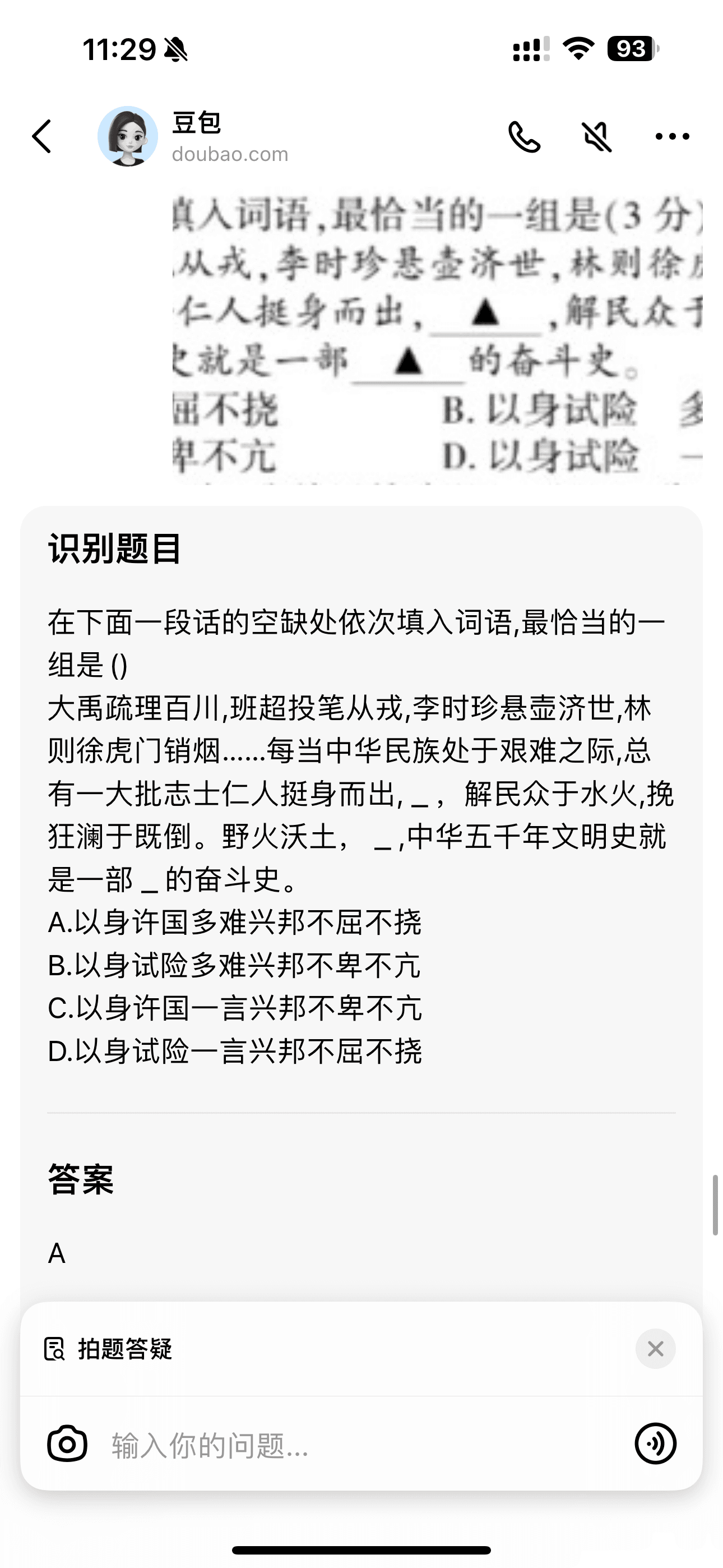The image size is (723, 1568).
Task: Dismiss the 拍题答疑 mode chip
Action: tap(655, 1349)
